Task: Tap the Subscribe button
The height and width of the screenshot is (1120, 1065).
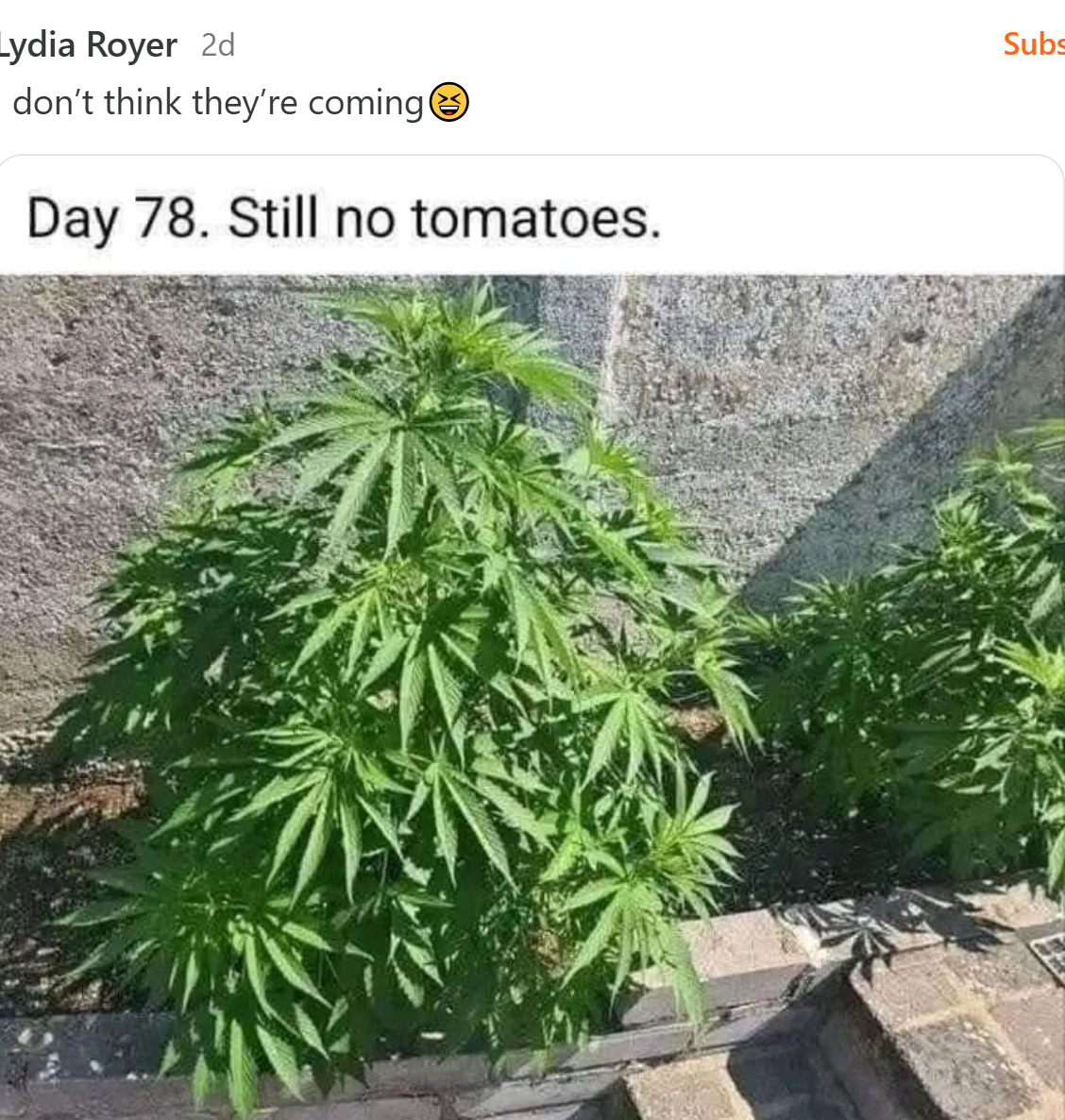Action: click(1034, 43)
